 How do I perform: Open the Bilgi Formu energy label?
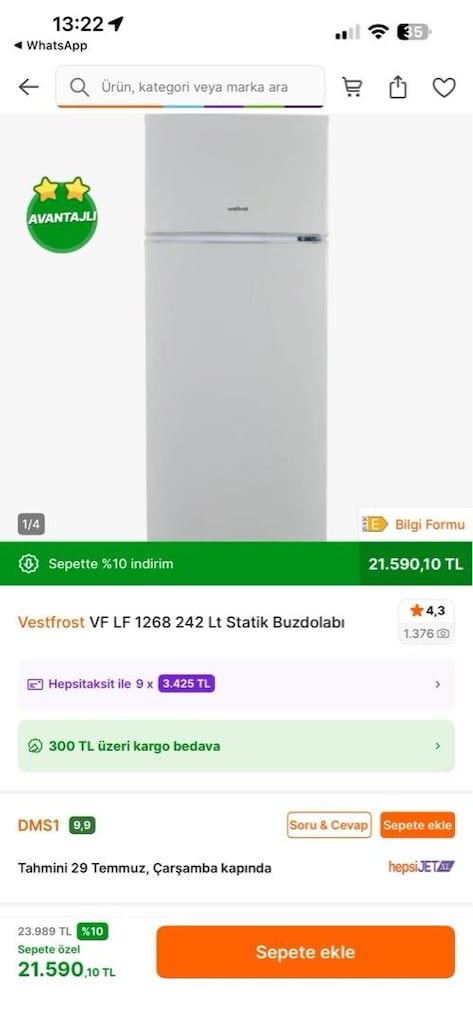point(416,524)
